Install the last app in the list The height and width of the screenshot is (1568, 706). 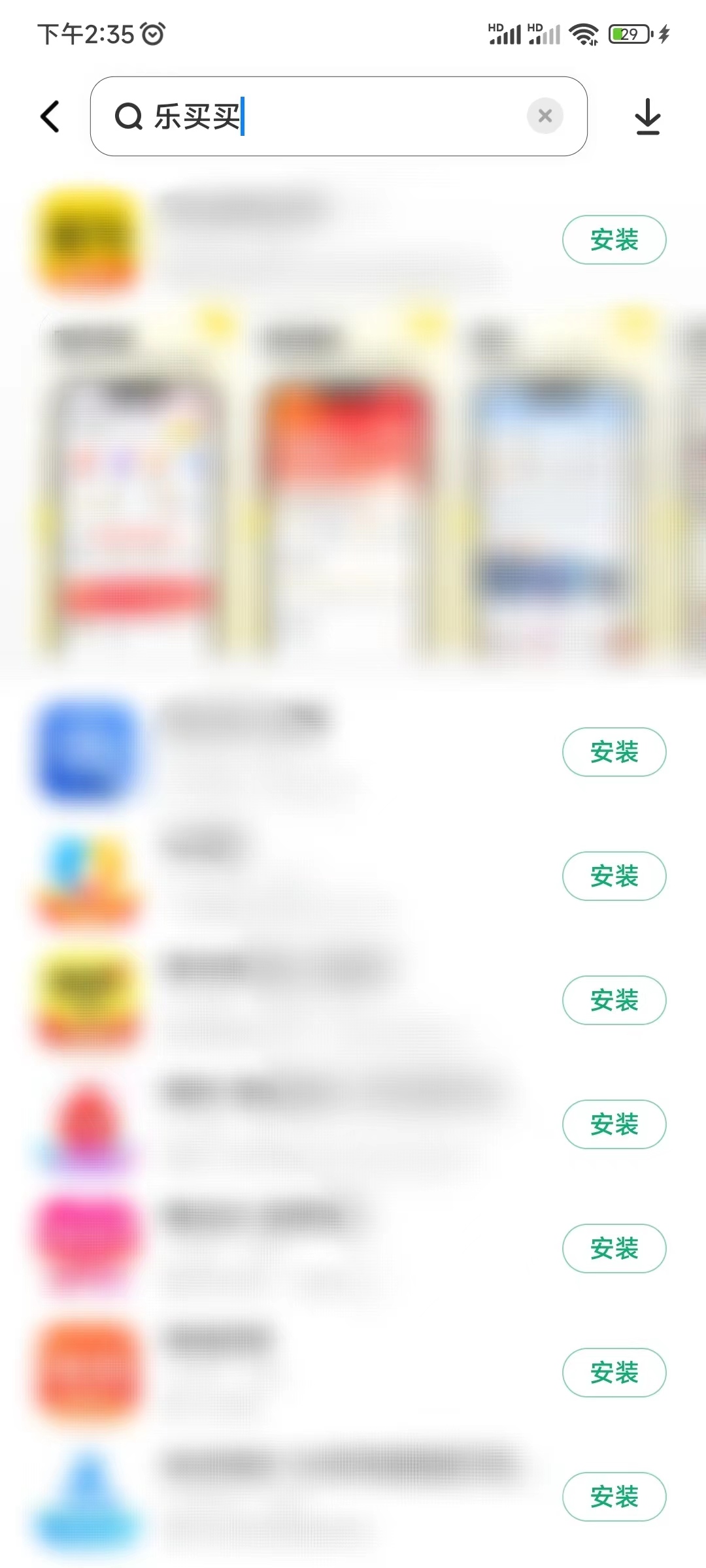(x=614, y=1496)
